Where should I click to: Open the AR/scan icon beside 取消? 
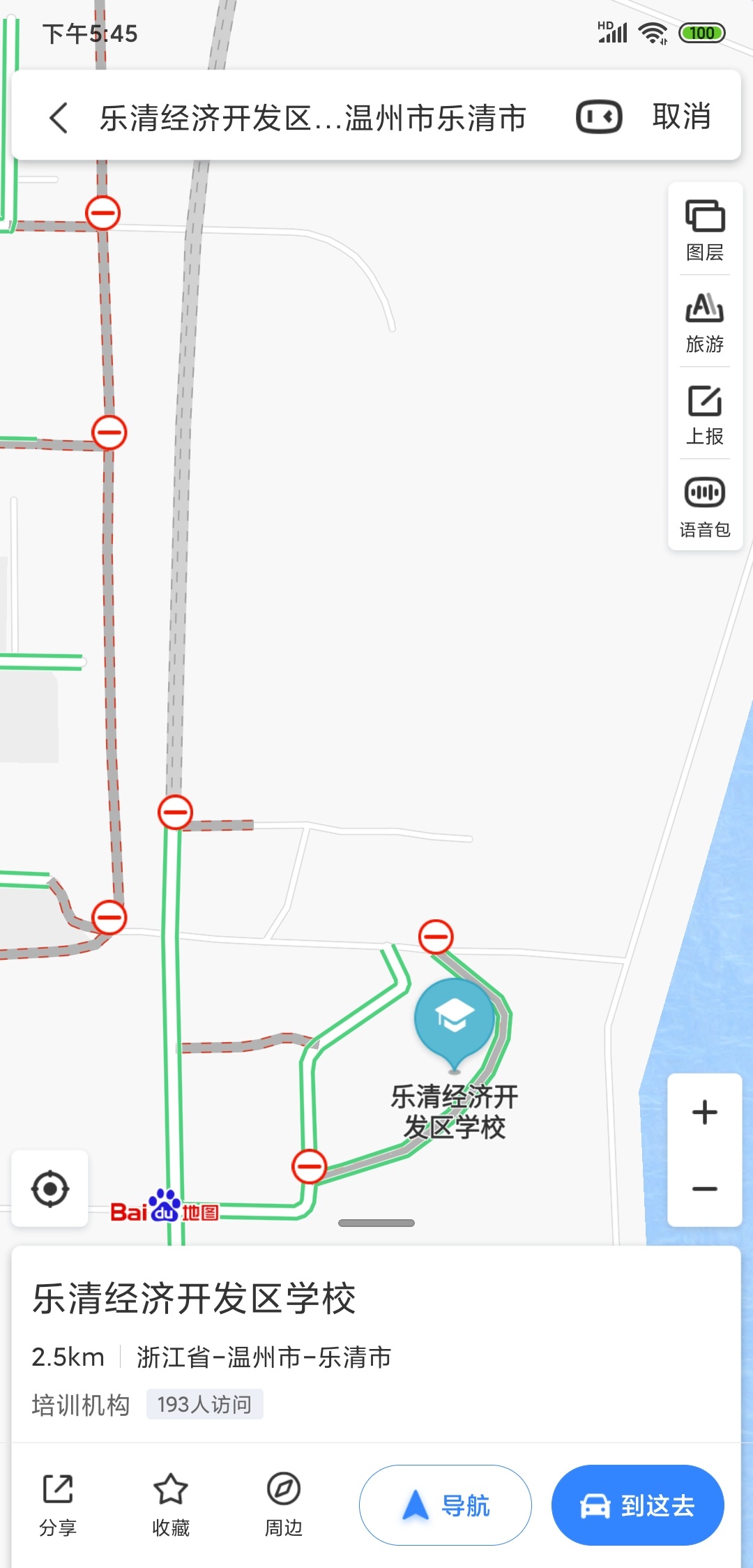[x=599, y=116]
